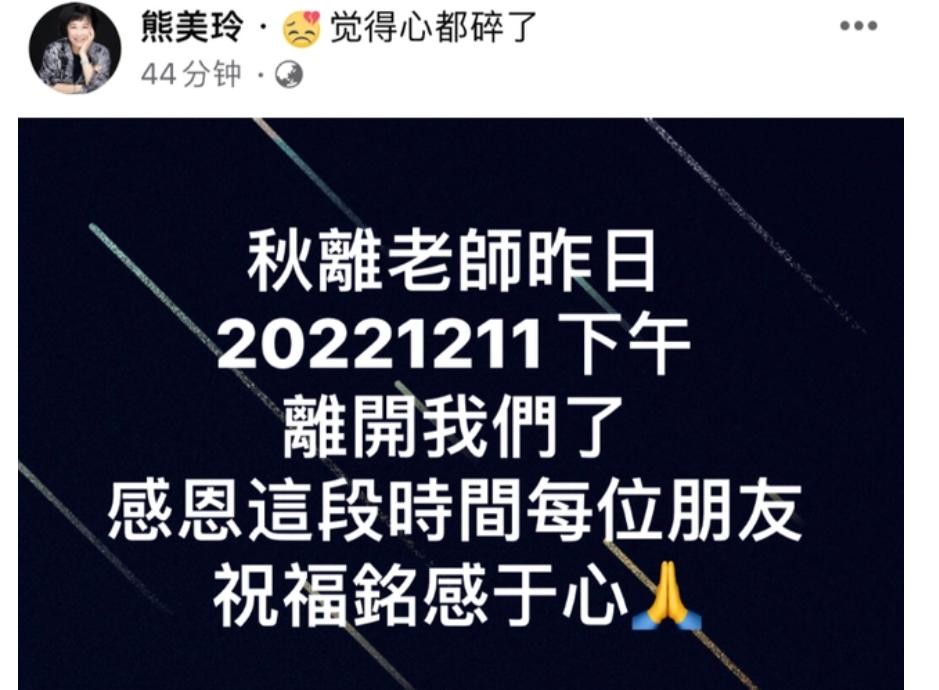Open 熊美玲's profile from name
Screen dimensions: 939x690
pyautogui.click(x=192, y=28)
